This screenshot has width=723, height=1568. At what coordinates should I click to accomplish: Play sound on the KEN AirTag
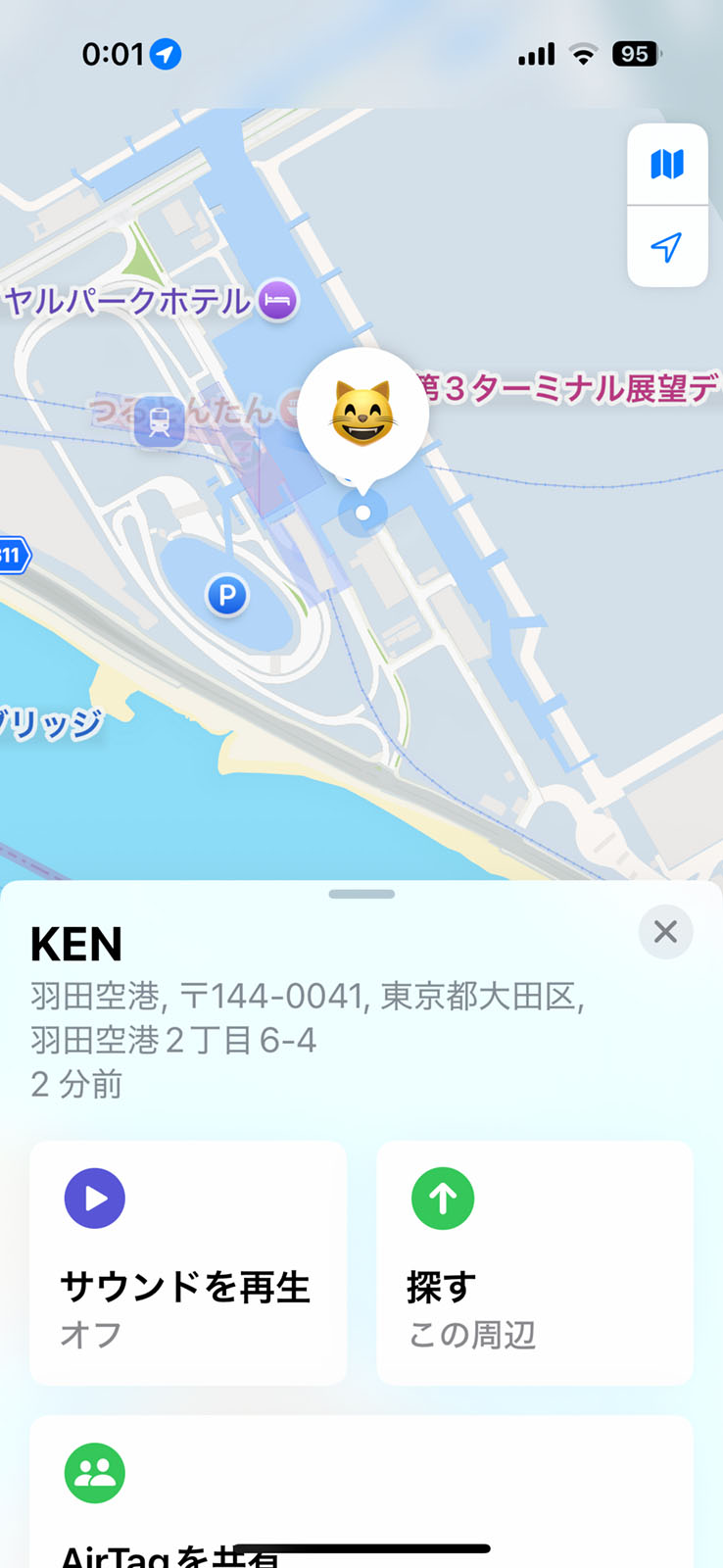tap(188, 1262)
